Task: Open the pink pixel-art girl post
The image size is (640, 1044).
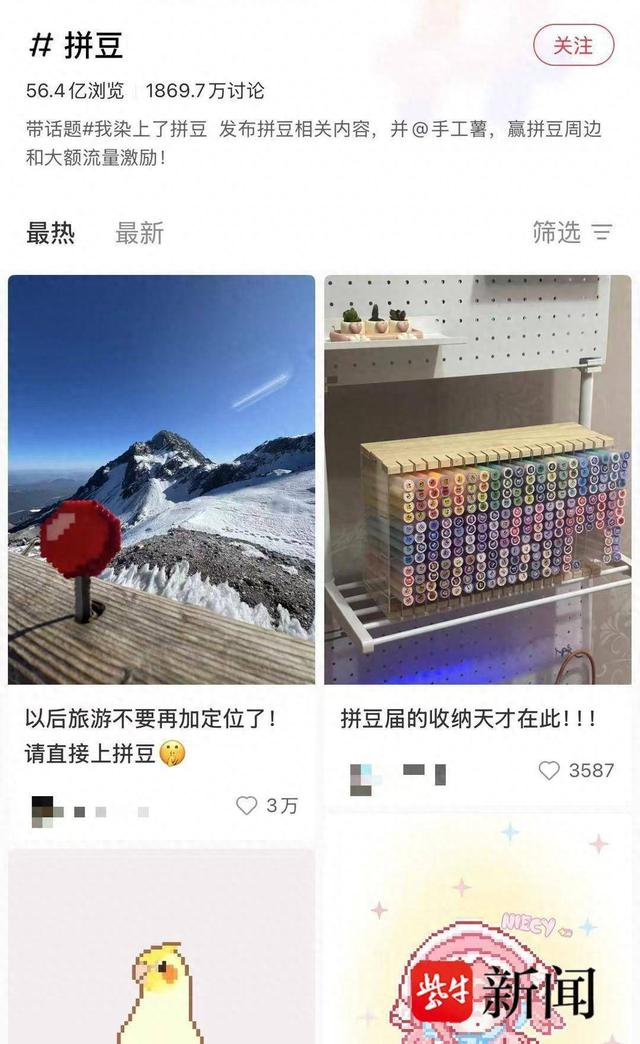Action: (478, 929)
